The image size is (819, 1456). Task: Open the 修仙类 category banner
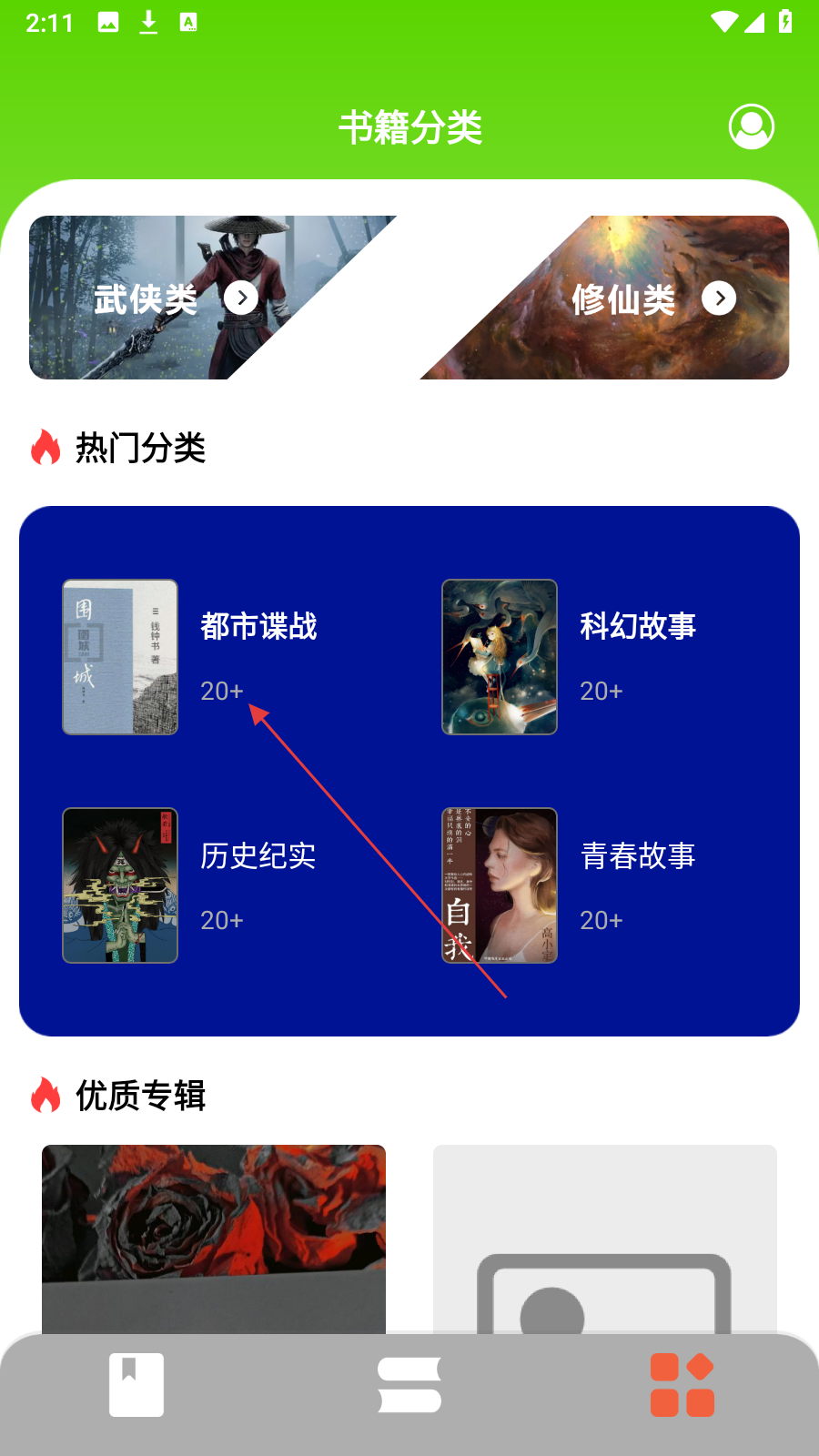pyautogui.click(x=646, y=298)
